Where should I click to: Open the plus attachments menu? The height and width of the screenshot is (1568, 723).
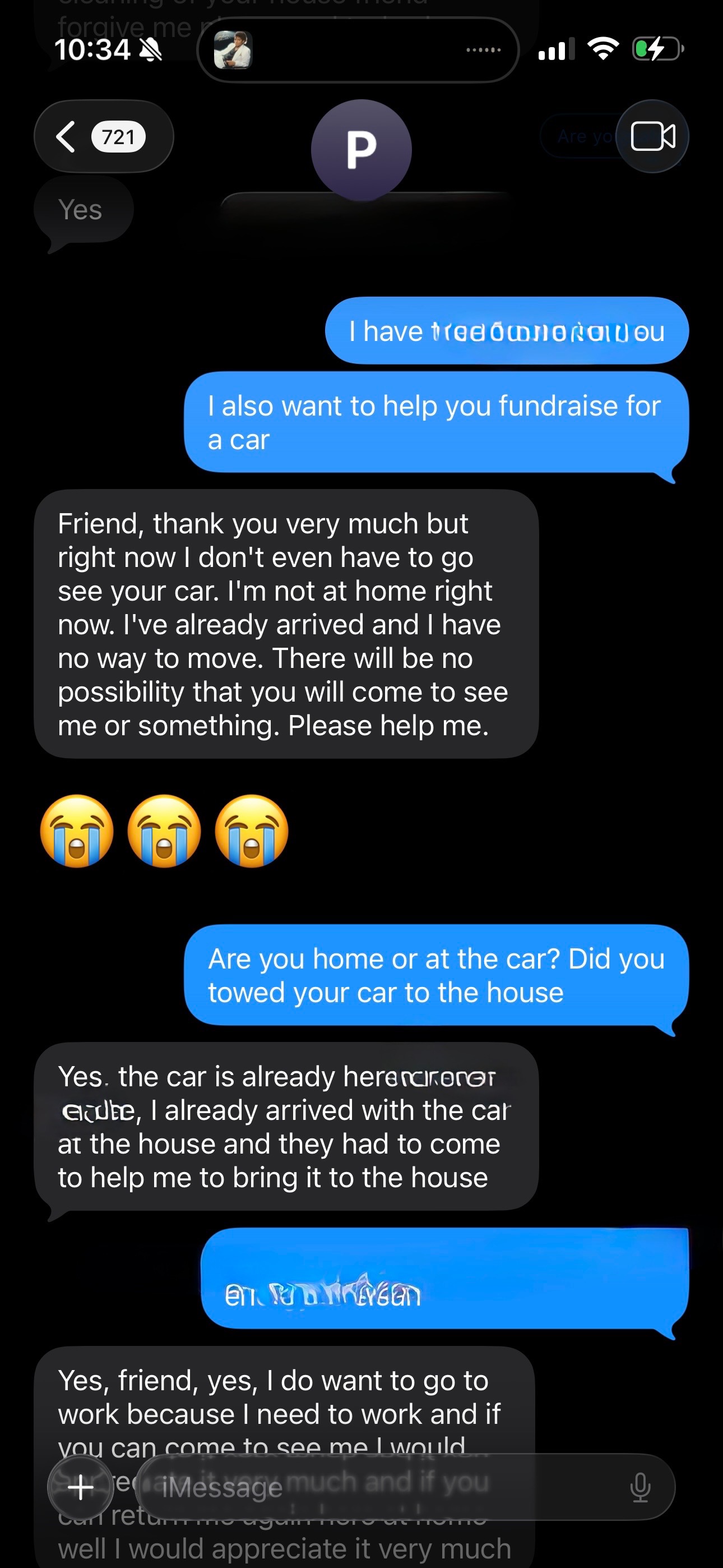click(81, 1488)
